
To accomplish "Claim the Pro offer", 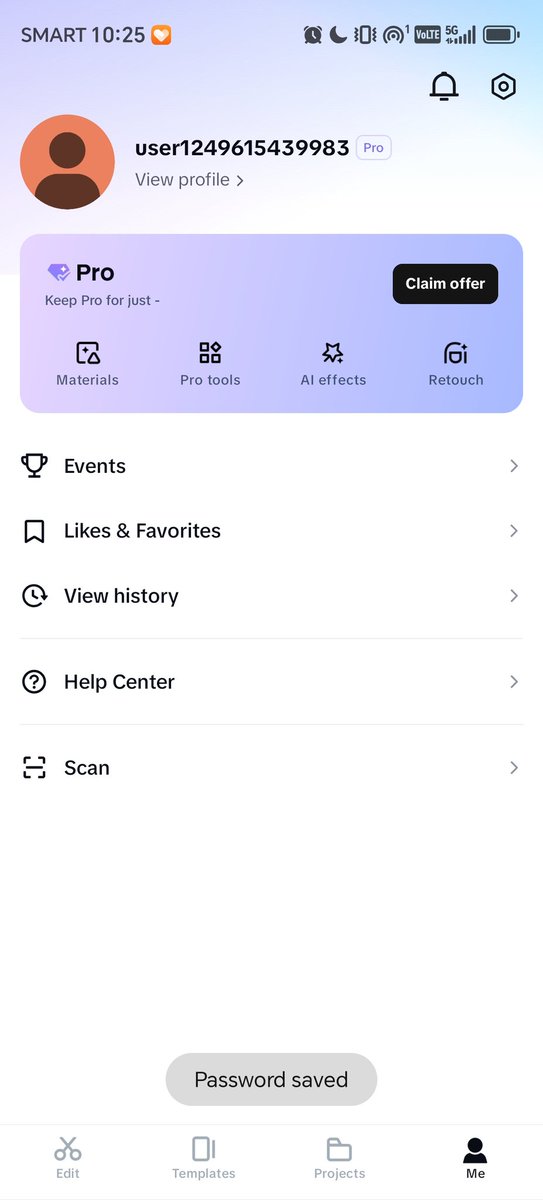I will click(x=445, y=284).
